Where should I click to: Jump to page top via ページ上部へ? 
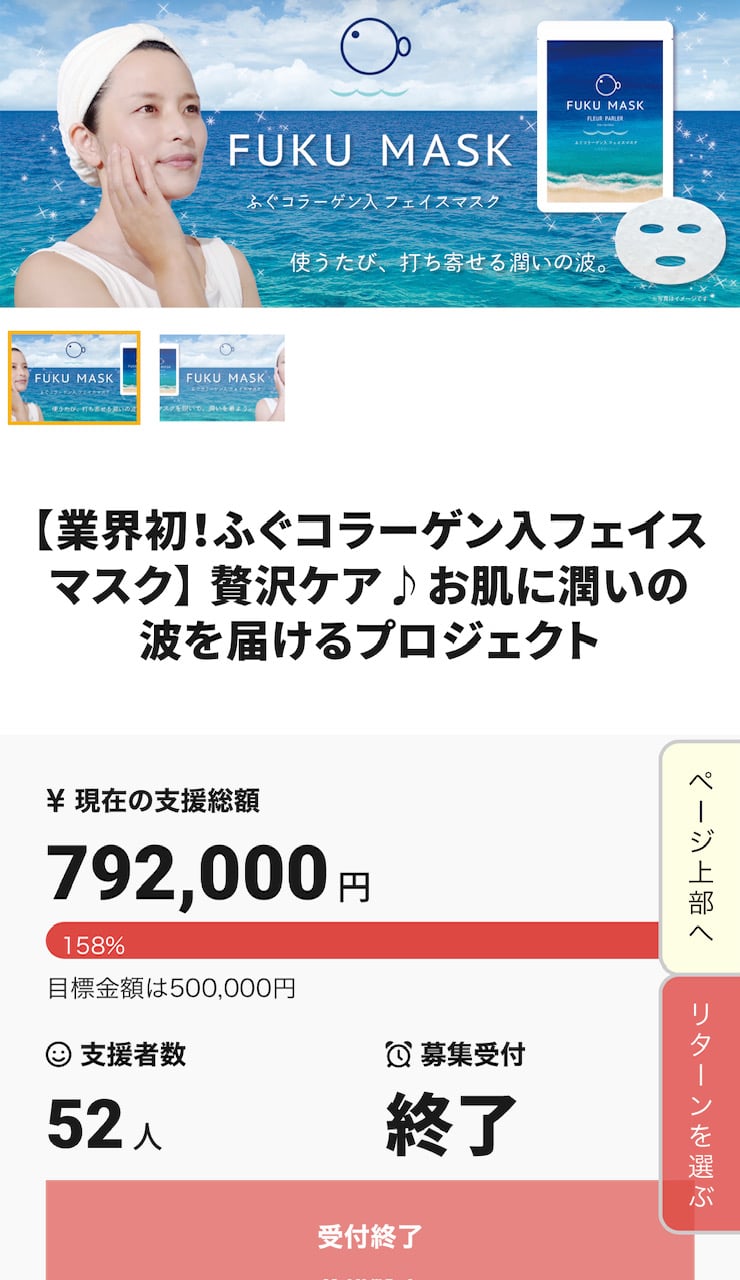click(700, 857)
